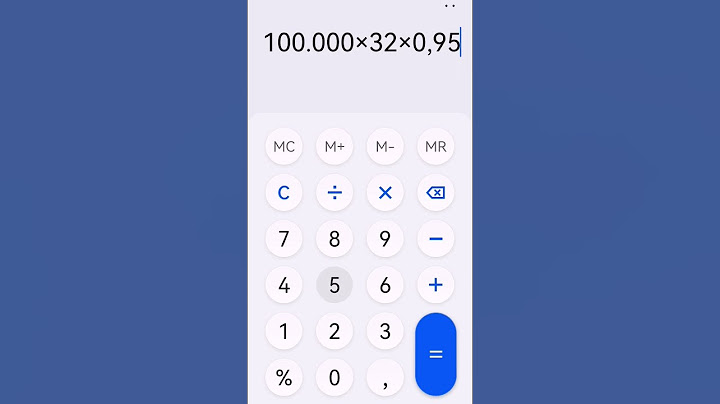Select the minus operator

pyautogui.click(x=435, y=239)
